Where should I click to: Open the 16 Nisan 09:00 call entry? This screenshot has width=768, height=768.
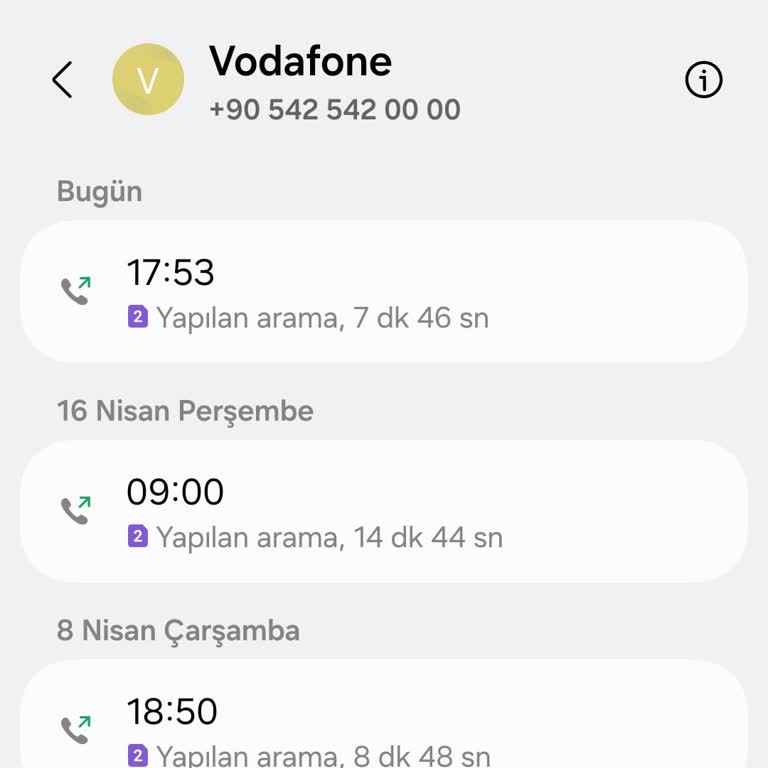click(x=383, y=511)
